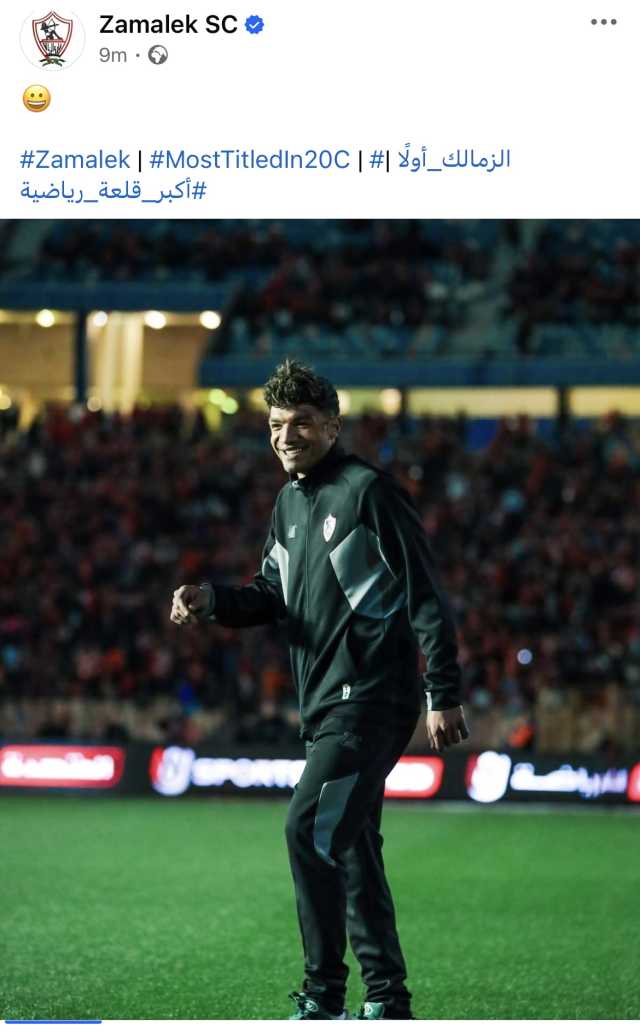Open the #MostTitledIn20C hashtag
Image resolution: width=640 pixels, height=1032 pixels.
[249, 159]
